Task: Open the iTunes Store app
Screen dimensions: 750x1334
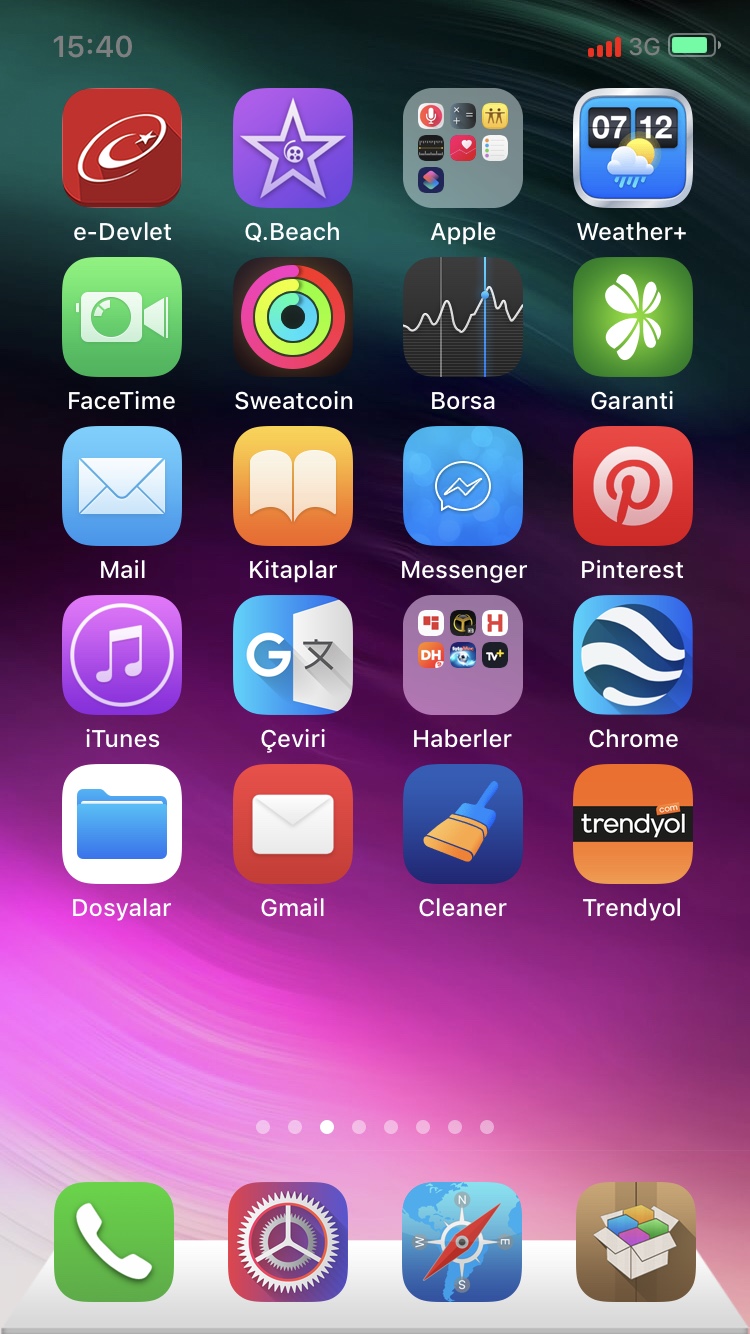Action: pyautogui.click(x=122, y=655)
